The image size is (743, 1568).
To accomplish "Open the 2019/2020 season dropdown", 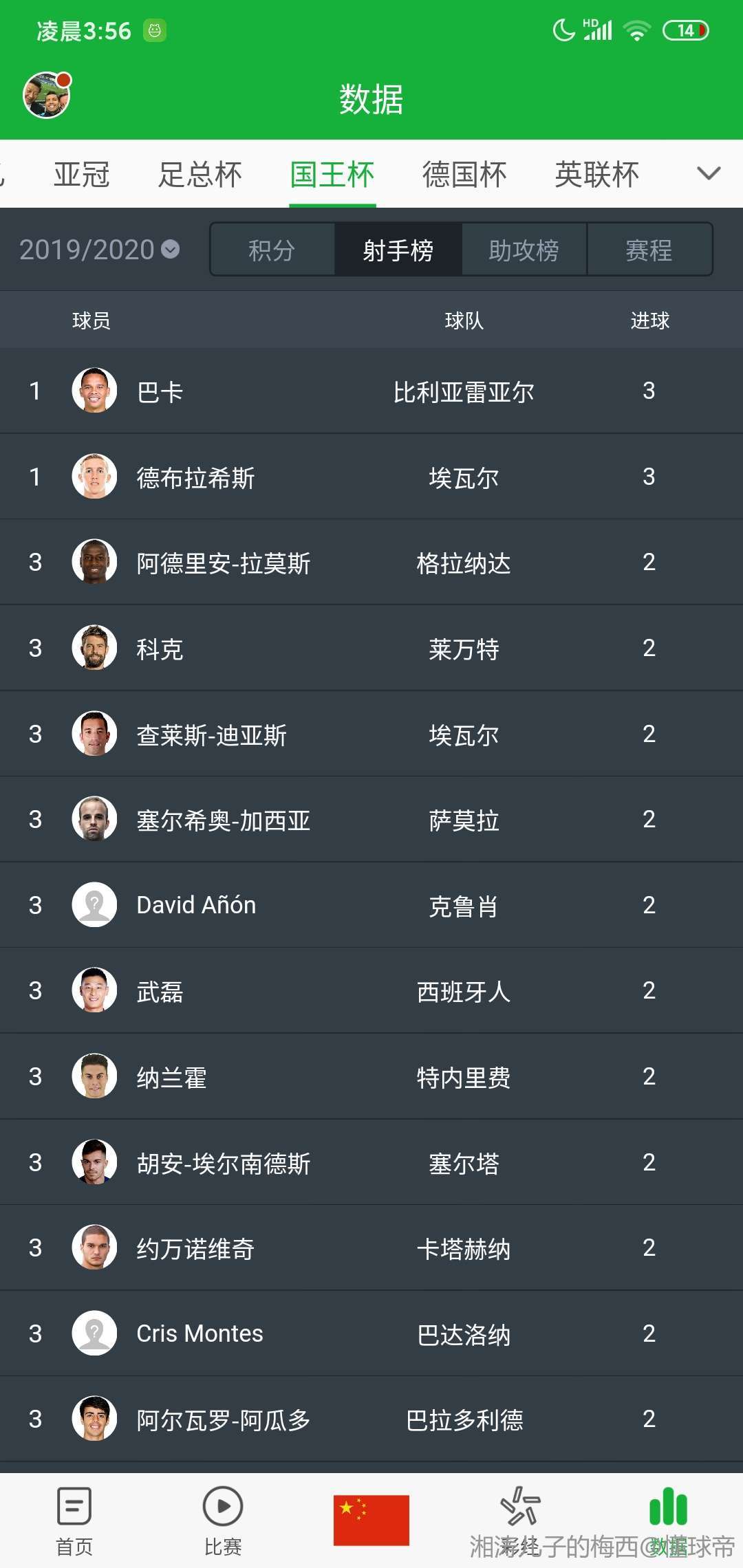I will tap(100, 249).
